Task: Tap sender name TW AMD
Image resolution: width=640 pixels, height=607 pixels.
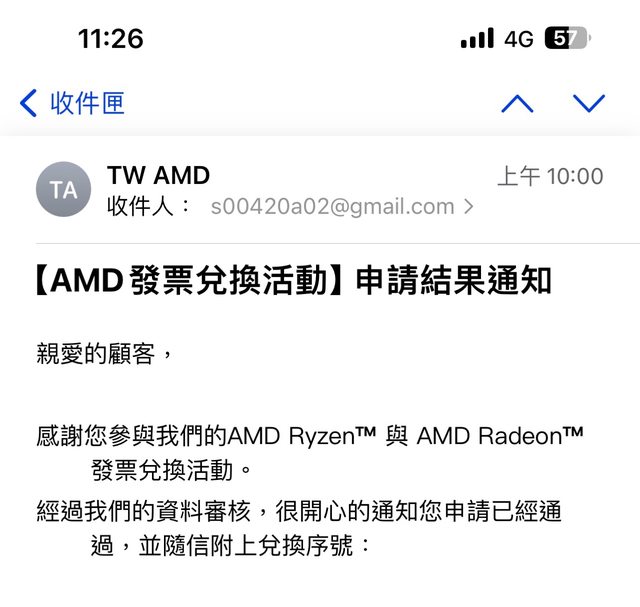Action: click(x=158, y=176)
